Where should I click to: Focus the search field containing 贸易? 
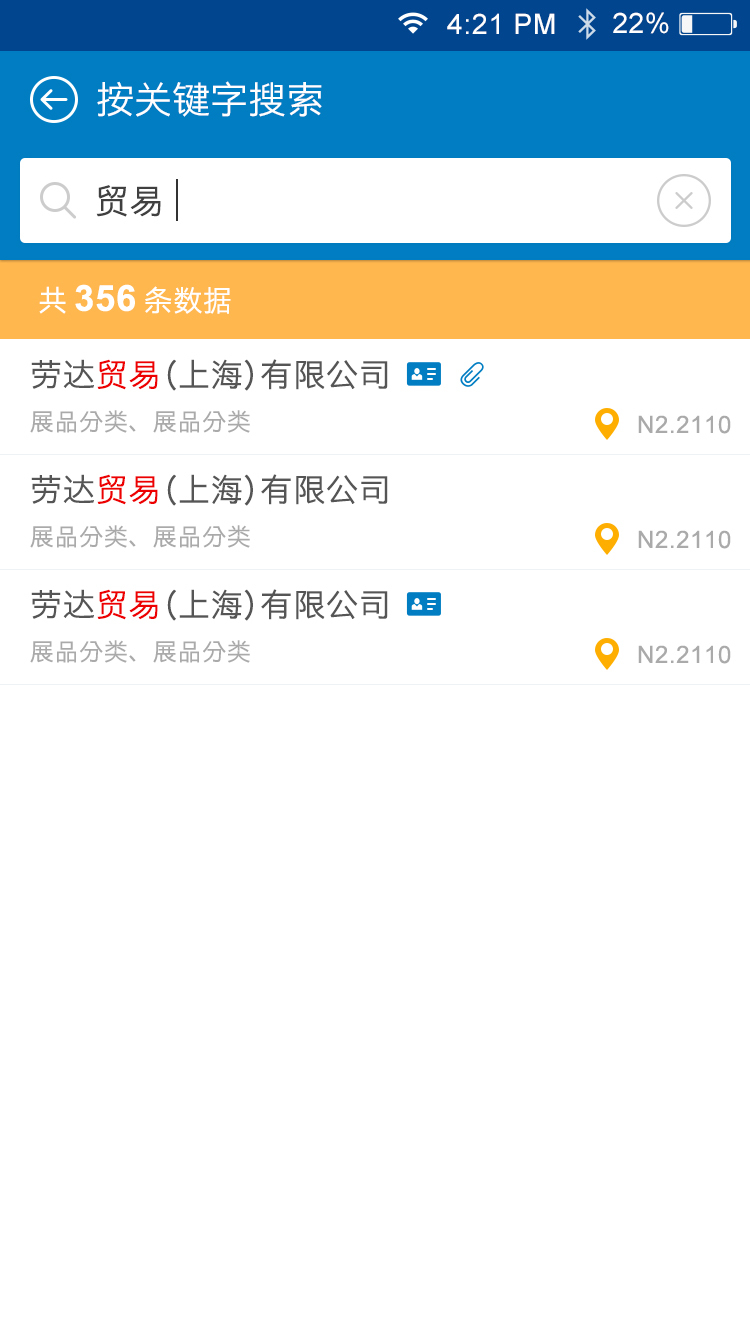(400, 201)
